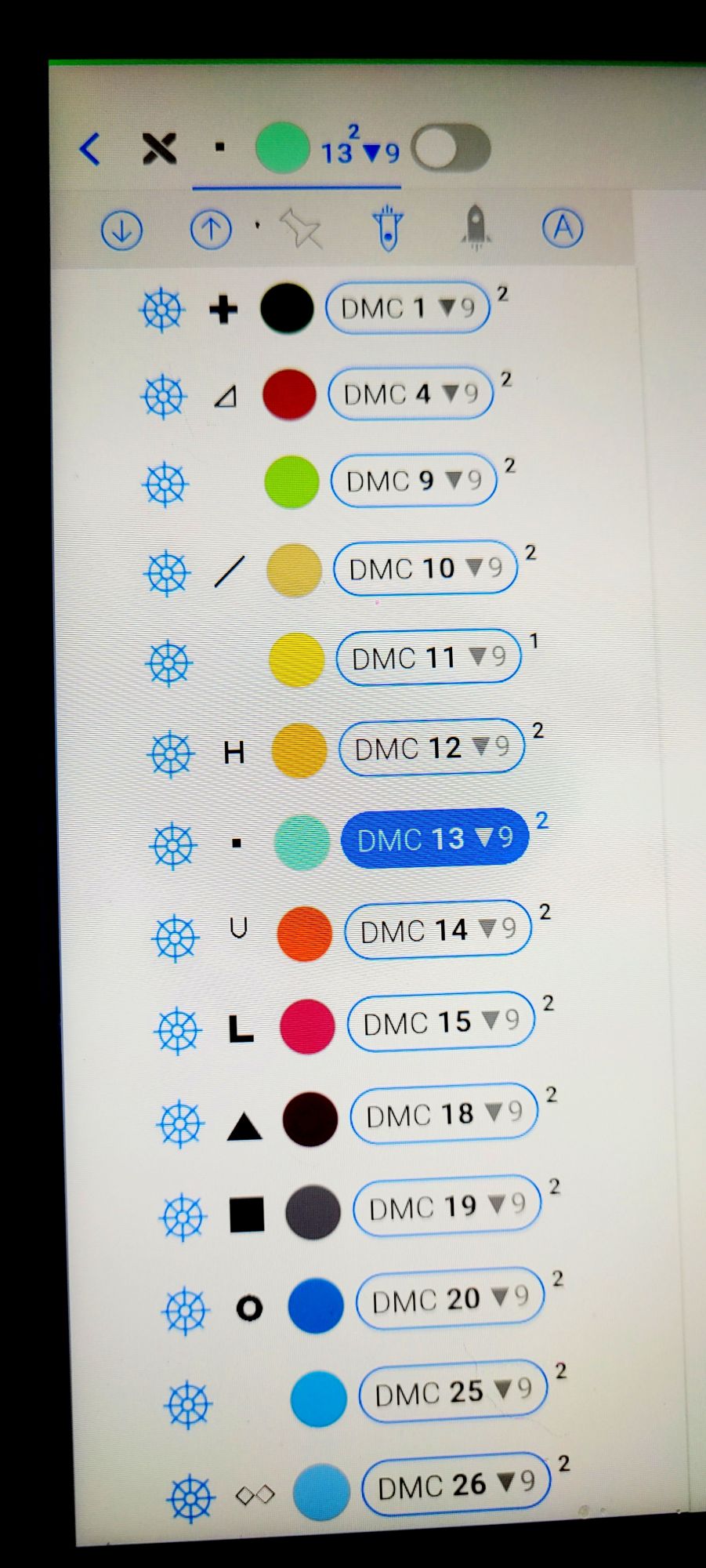Tap the red color swatch of DMC 15
706x1568 pixels.
point(307,1026)
